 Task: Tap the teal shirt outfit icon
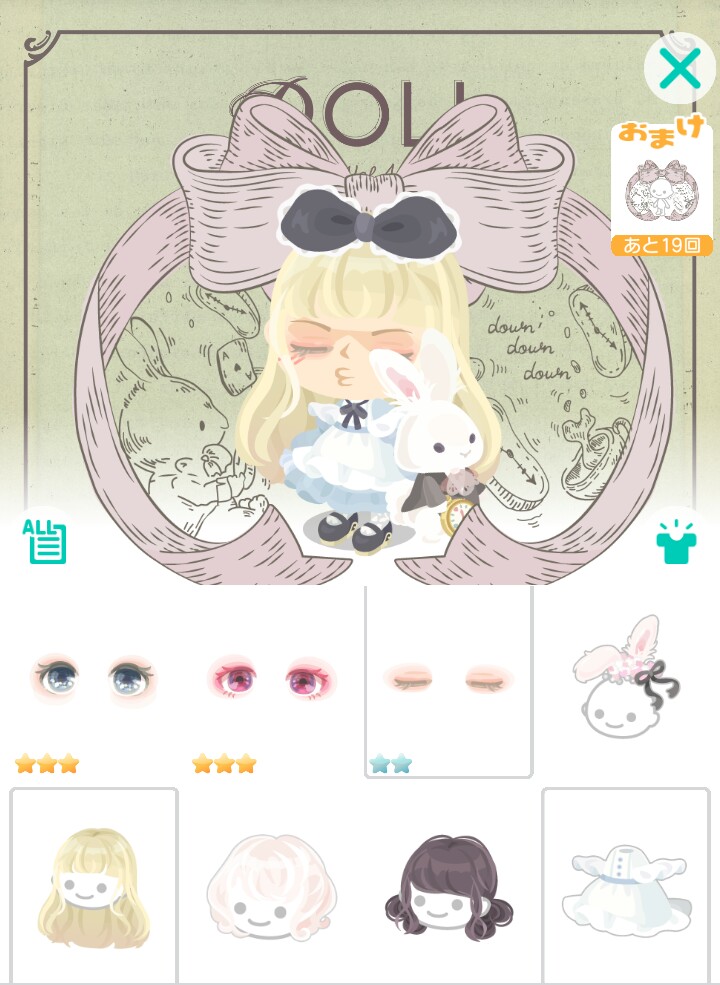(x=675, y=542)
